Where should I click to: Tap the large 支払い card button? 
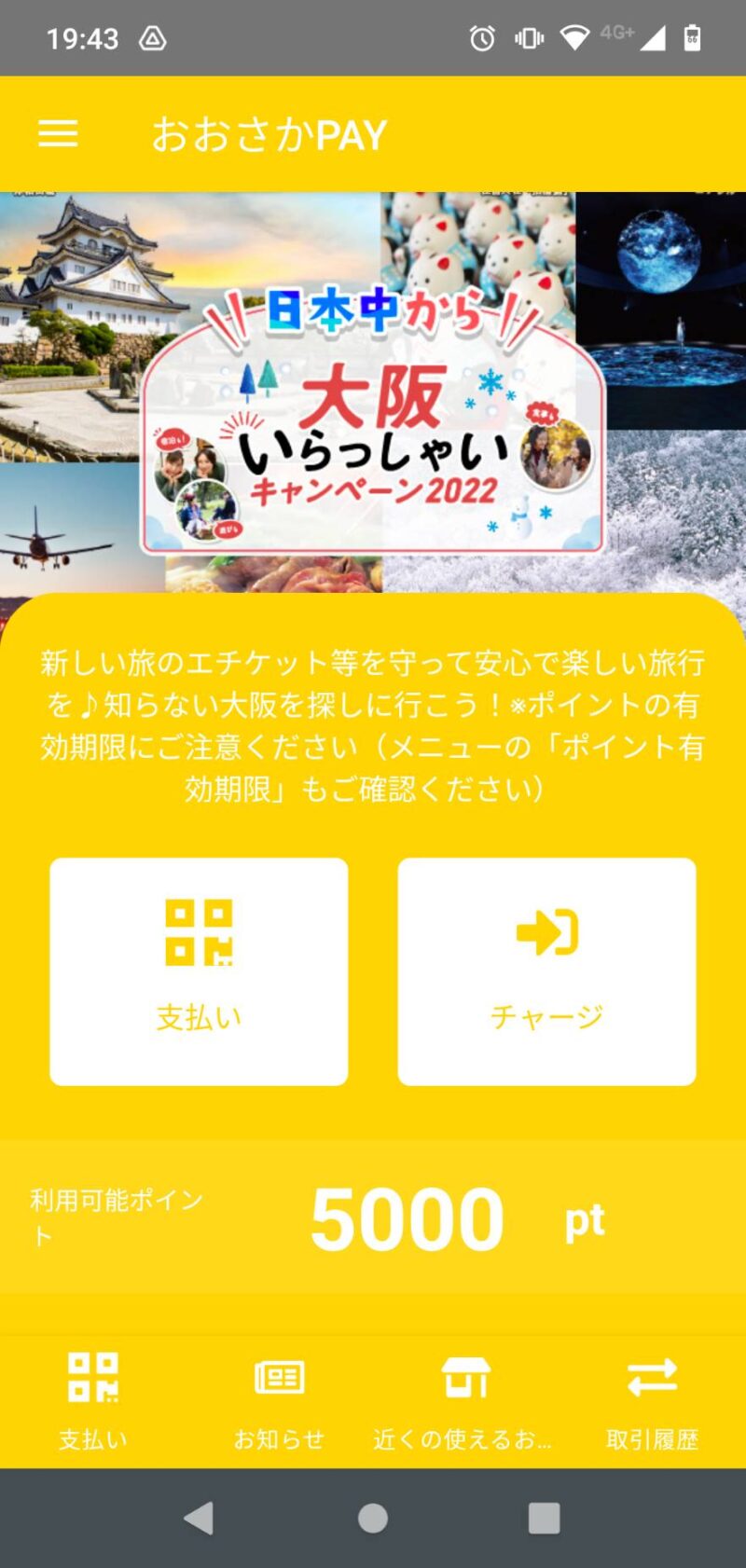[199, 971]
